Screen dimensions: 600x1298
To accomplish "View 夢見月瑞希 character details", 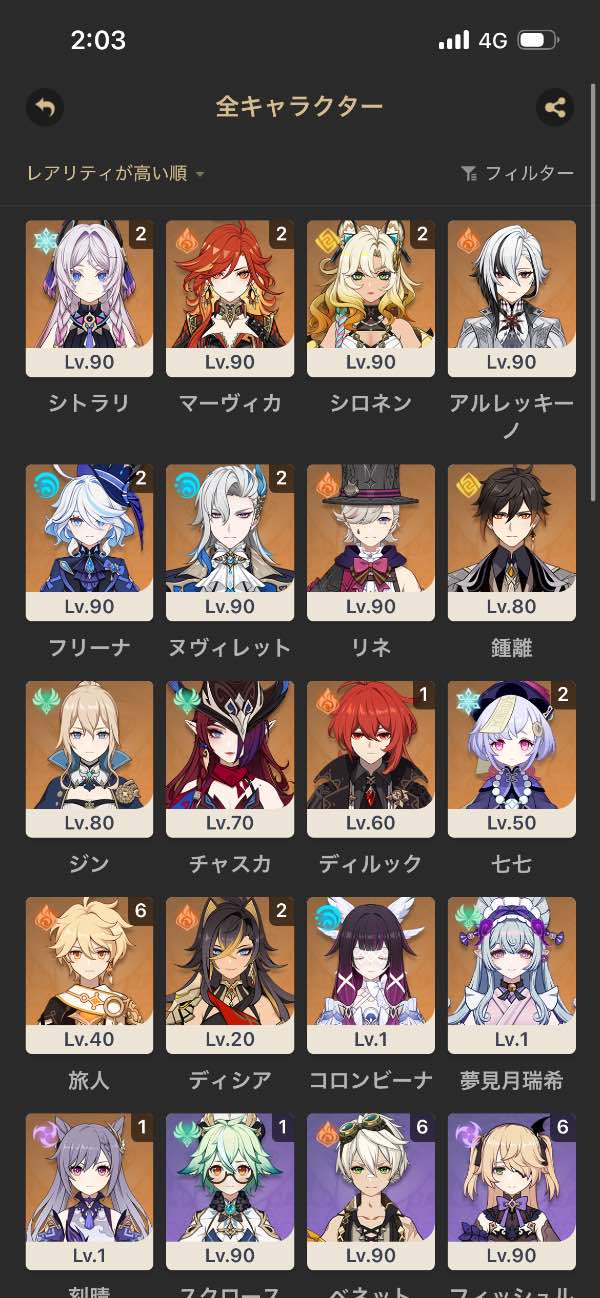I will coord(512,974).
